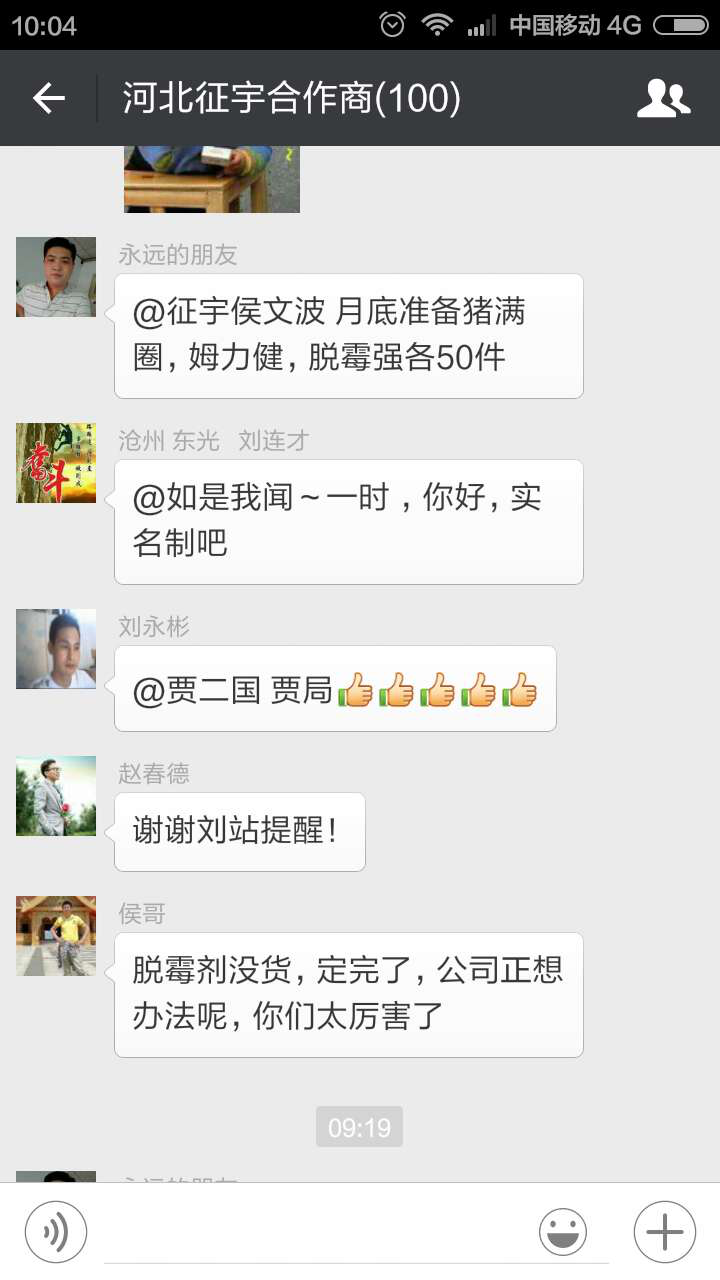The height and width of the screenshot is (1280, 720).
Task: Go back using the top arrow
Action: click(49, 98)
